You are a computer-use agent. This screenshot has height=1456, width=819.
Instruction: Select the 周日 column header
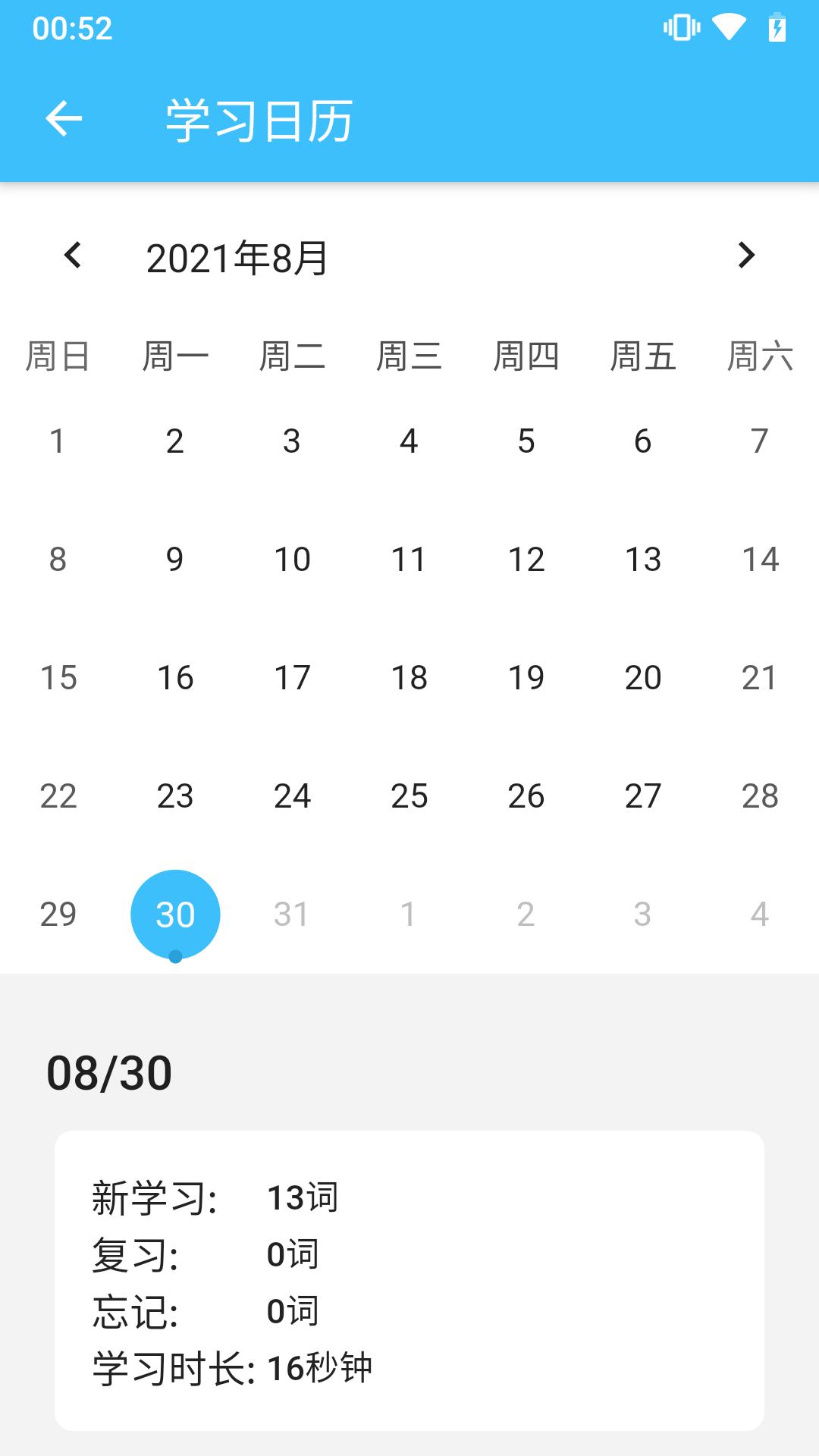click(x=57, y=357)
